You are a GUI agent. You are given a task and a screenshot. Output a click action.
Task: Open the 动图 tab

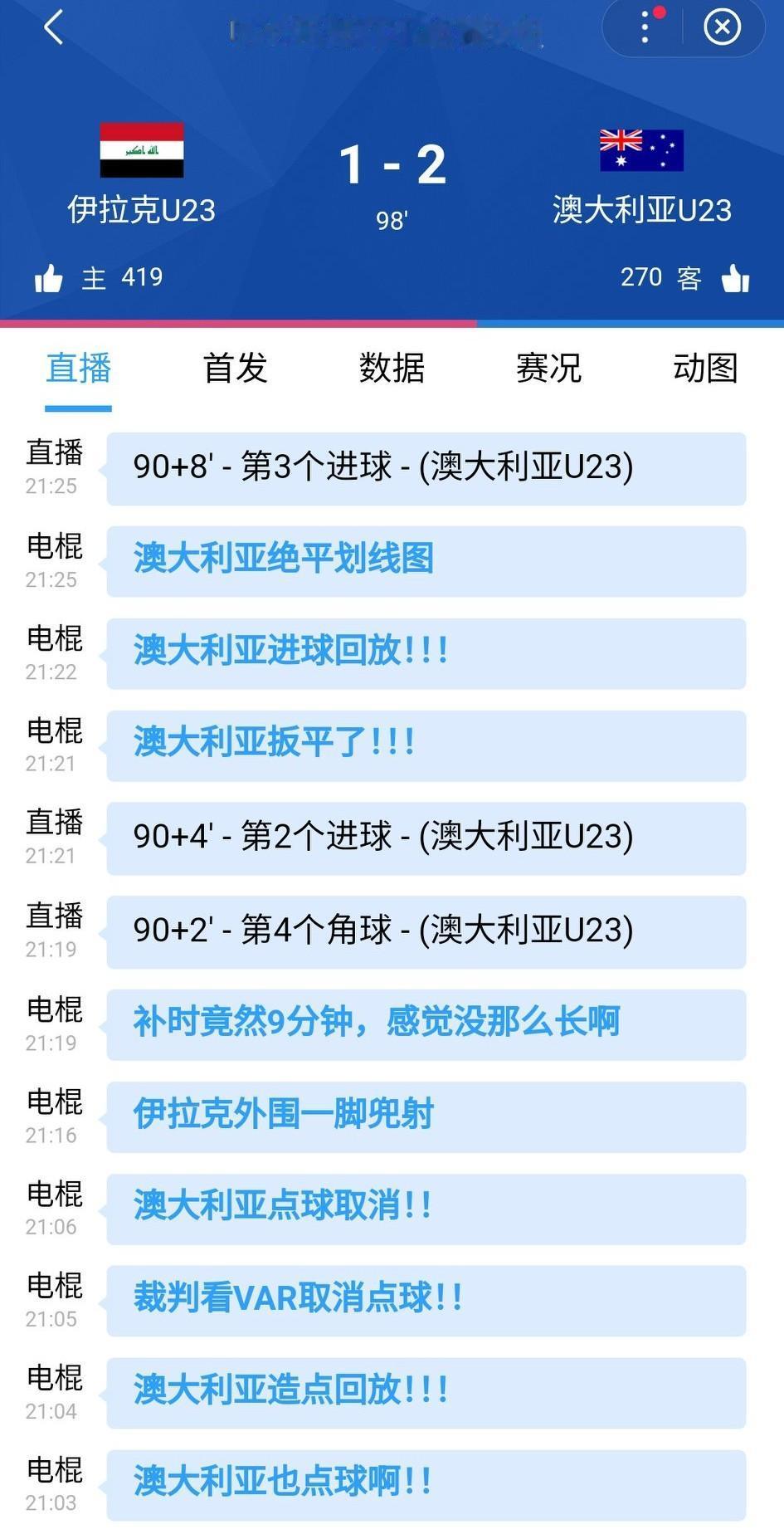(706, 368)
